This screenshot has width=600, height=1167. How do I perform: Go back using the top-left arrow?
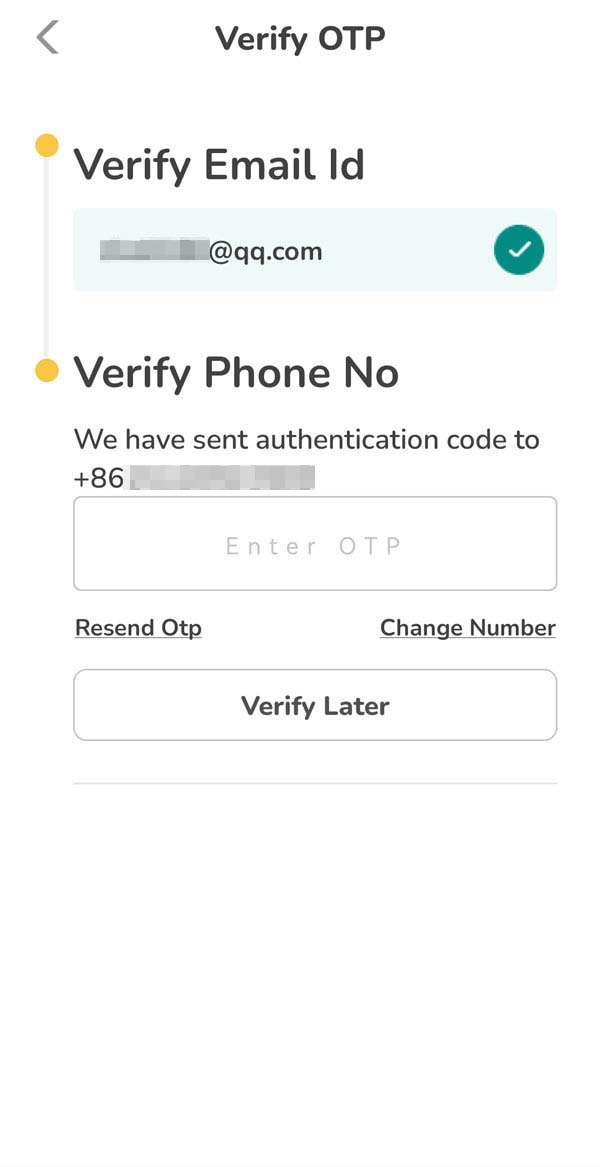[47, 38]
